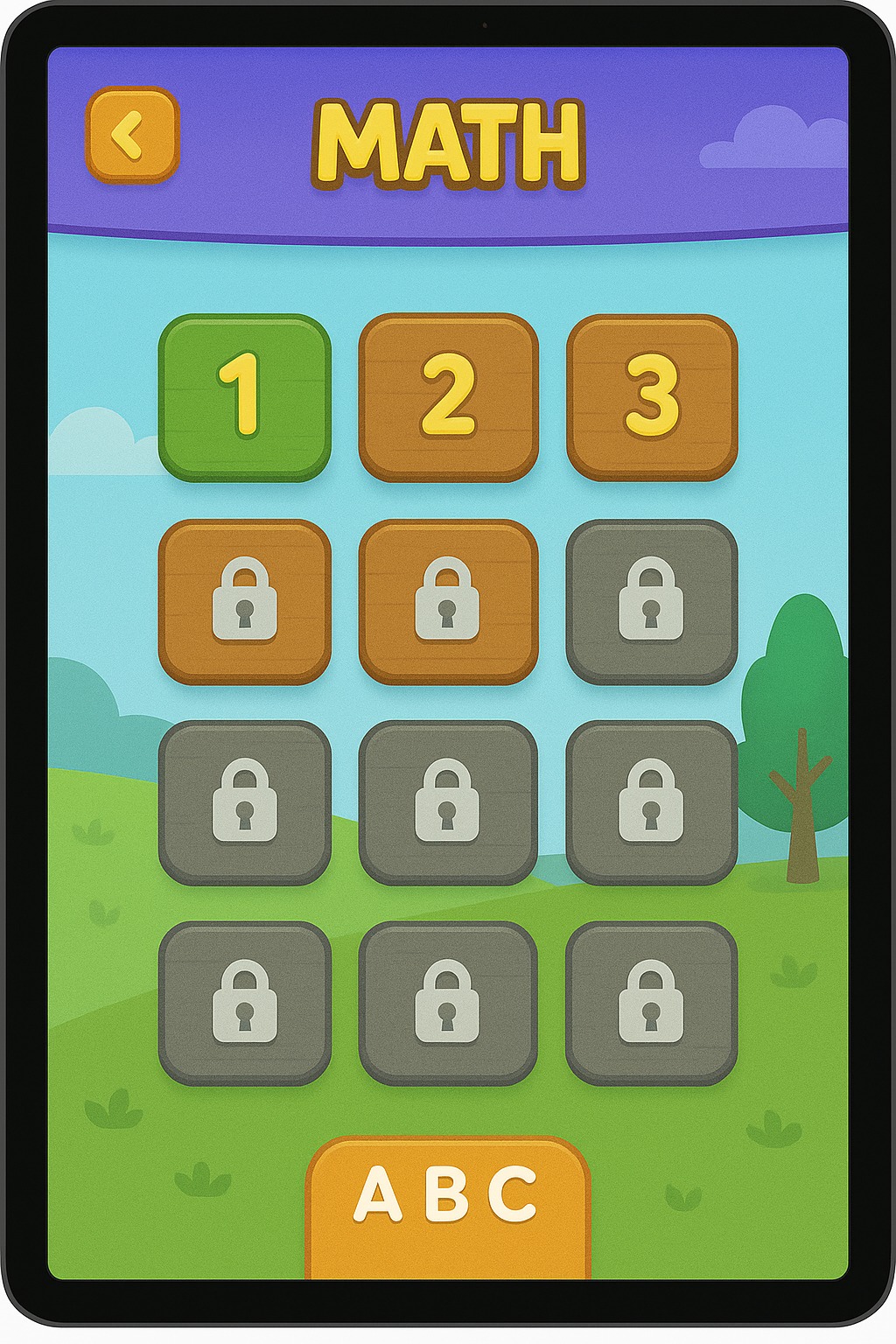
Task: Start math level 1
Action: [x=245, y=397]
